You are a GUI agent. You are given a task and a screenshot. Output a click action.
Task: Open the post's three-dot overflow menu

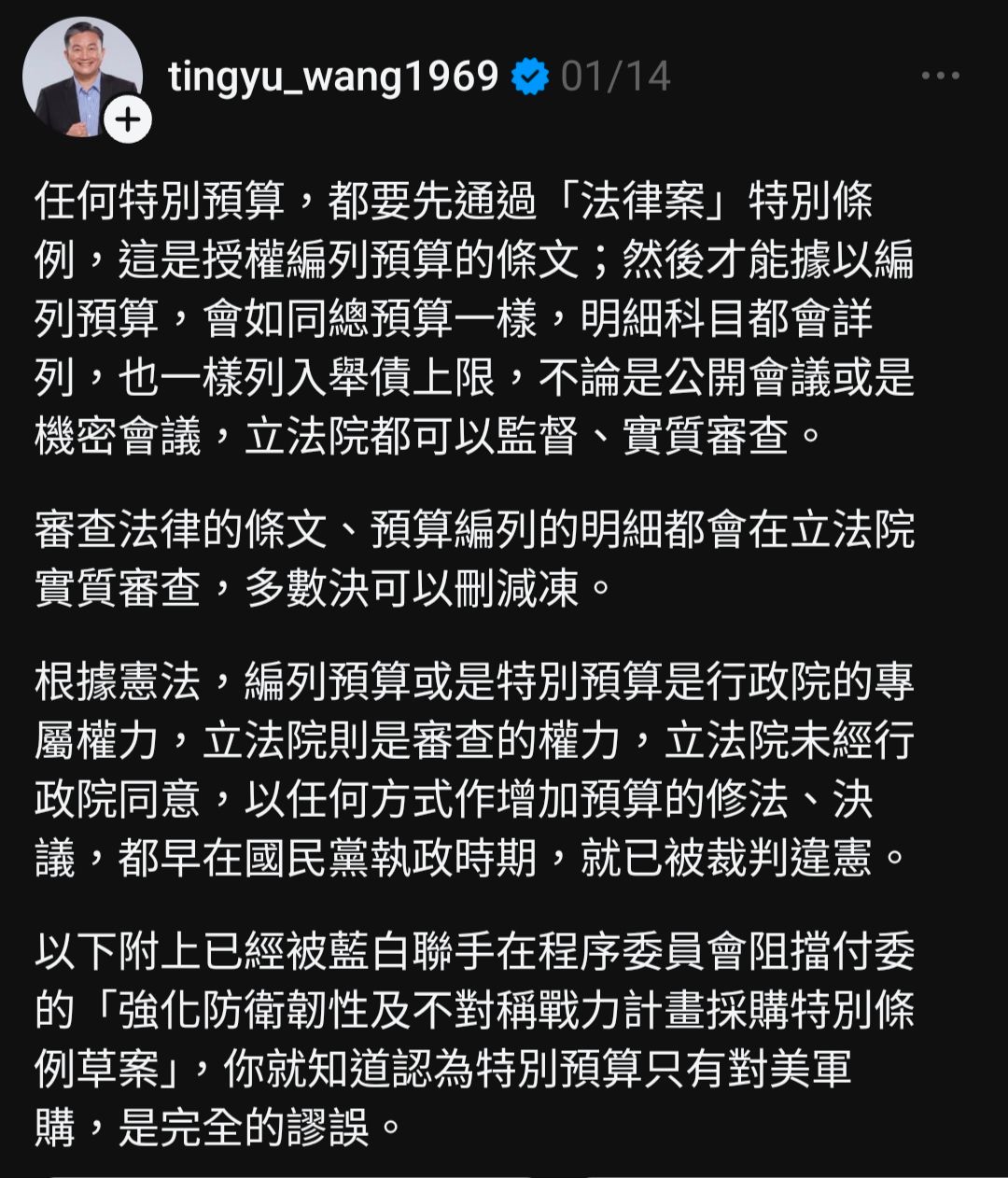tap(940, 77)
